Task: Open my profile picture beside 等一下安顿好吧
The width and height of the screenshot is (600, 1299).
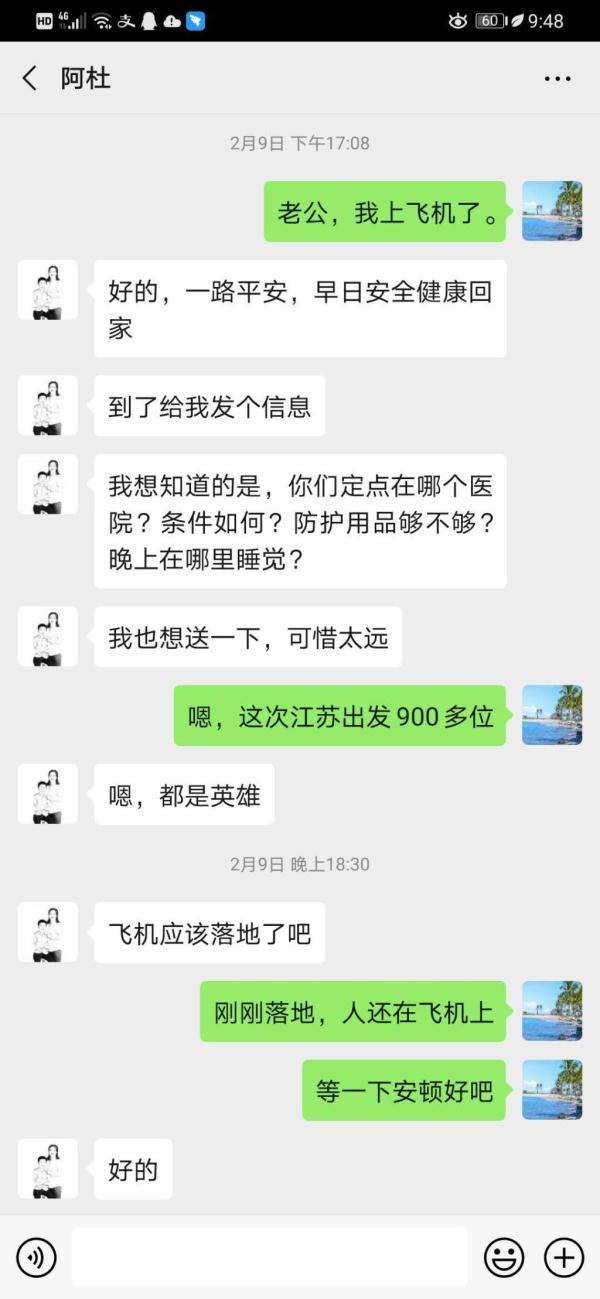Action: pos(552,1090)
